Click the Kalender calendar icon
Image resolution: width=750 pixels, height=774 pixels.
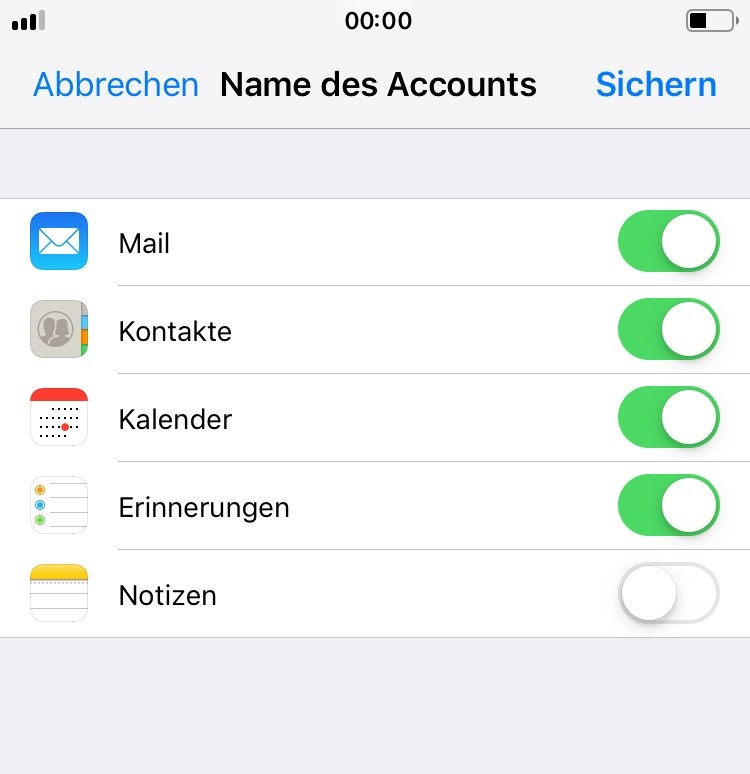(58, 417)
